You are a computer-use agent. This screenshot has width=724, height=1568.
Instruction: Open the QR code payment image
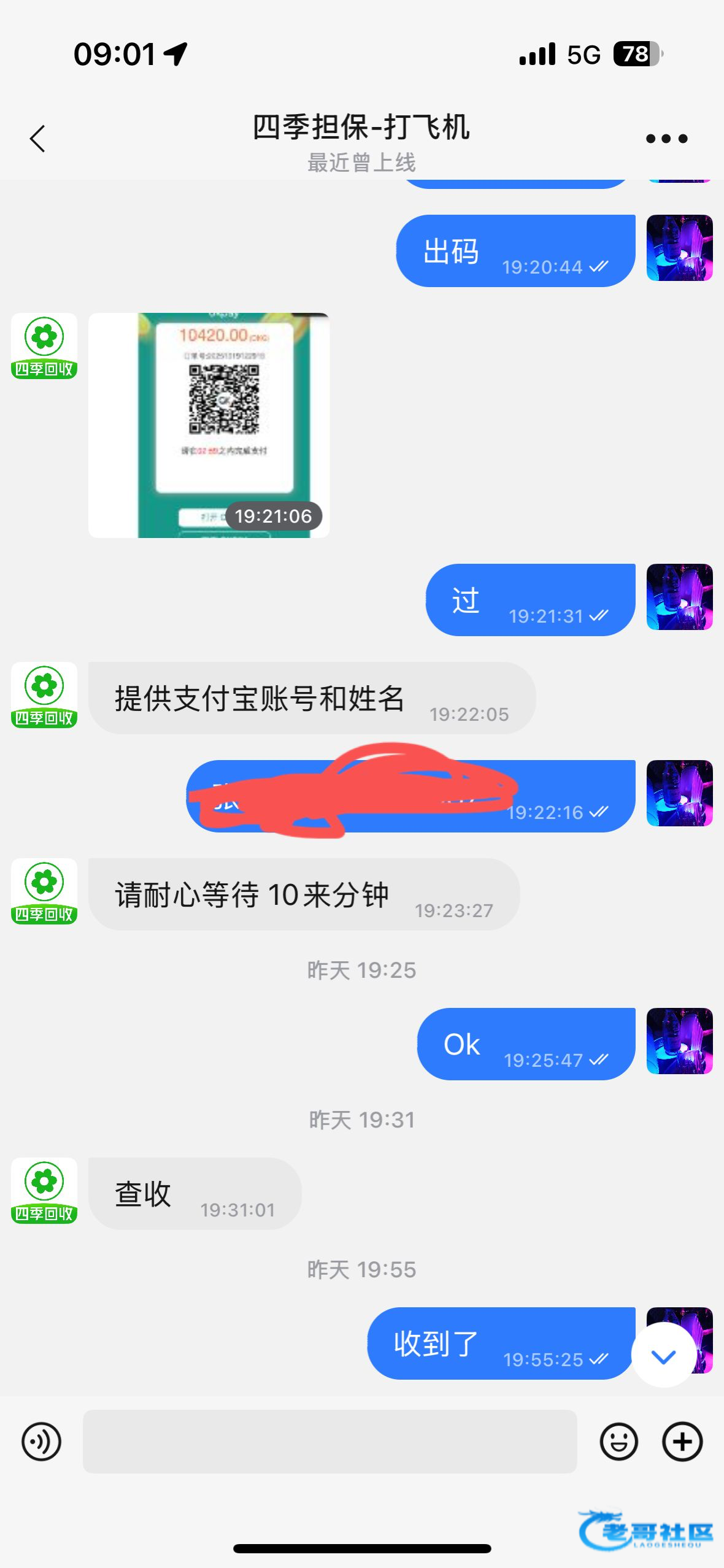point(209,425)
